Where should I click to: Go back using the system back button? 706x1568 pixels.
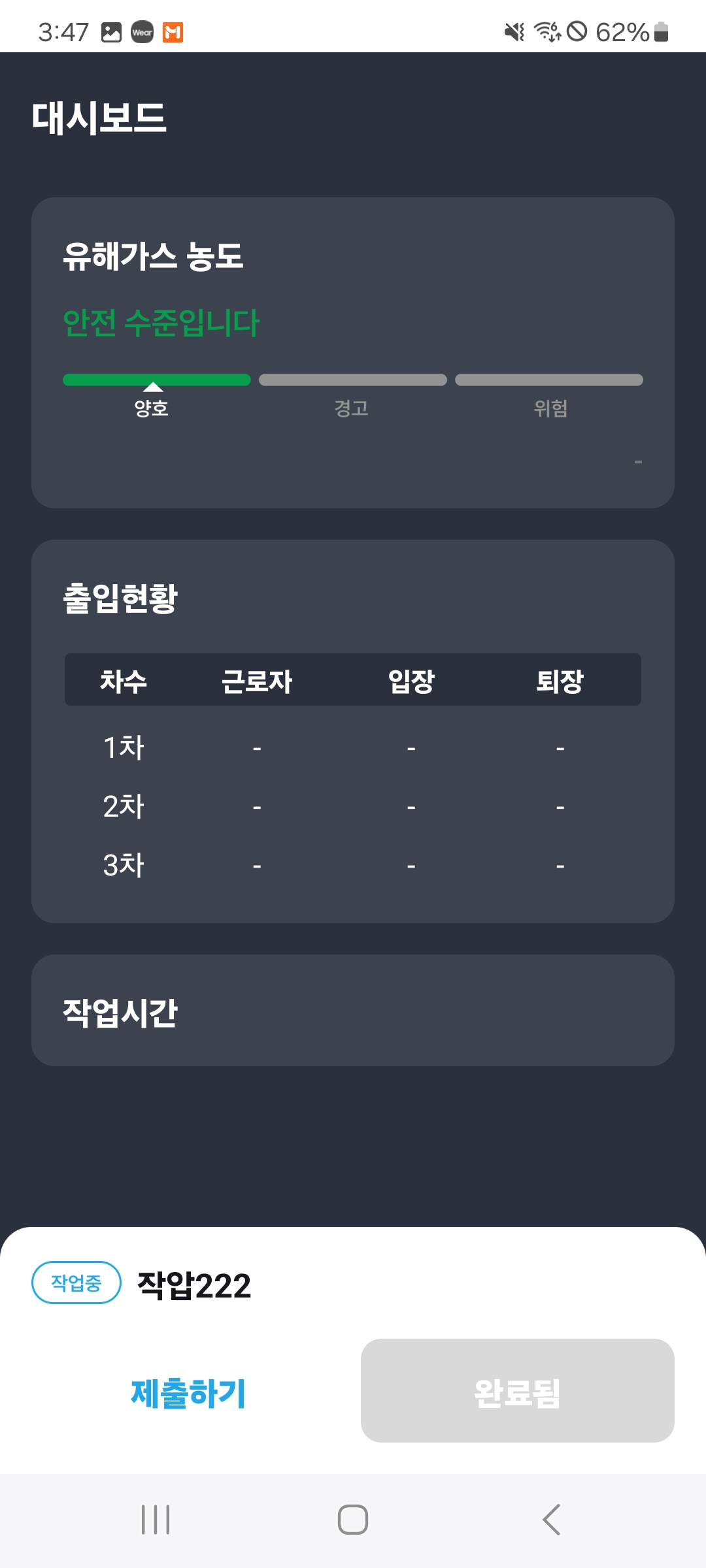[551, 1519]
